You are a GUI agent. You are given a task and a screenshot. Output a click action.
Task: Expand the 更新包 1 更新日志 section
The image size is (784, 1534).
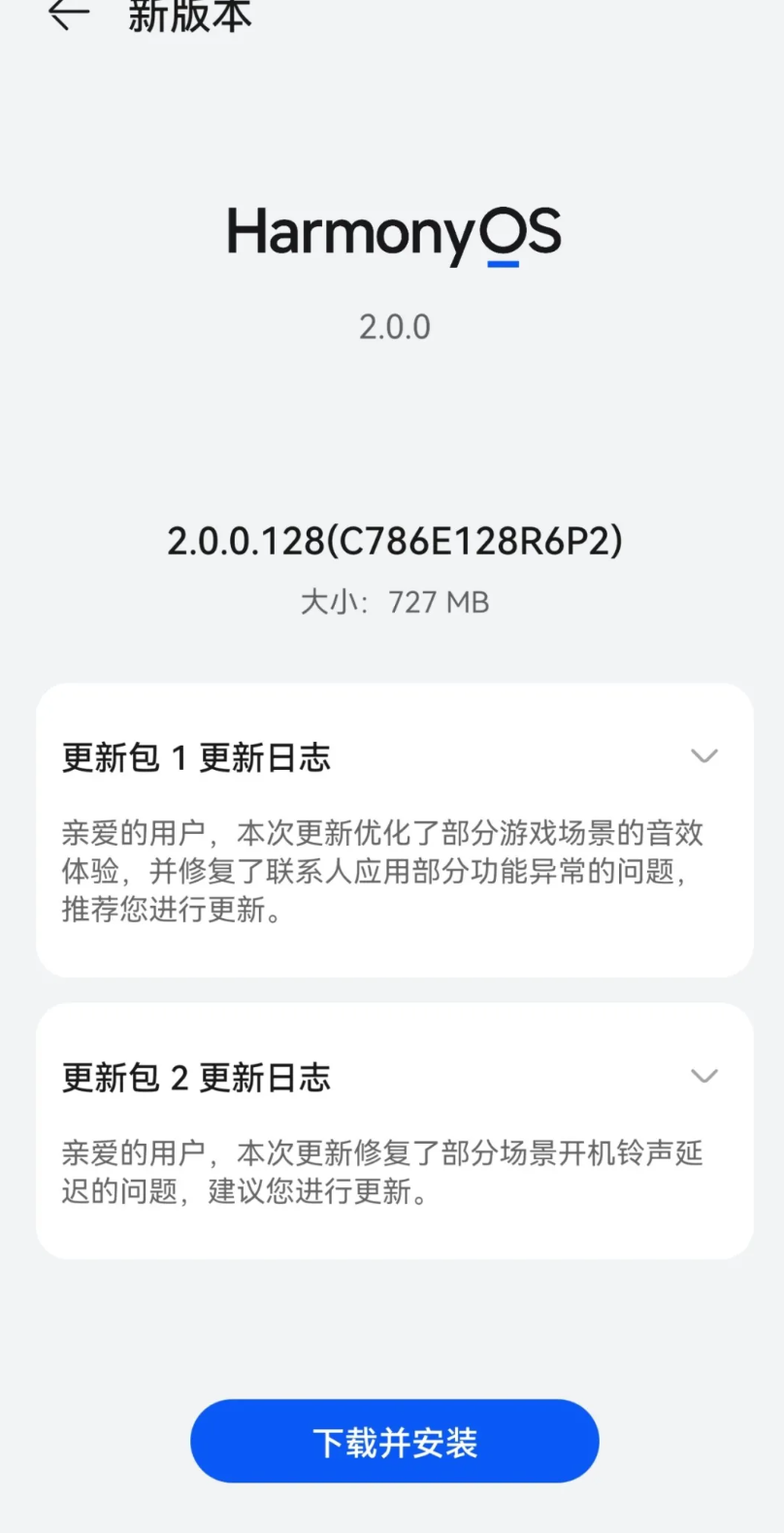pyautogui.click(x=703, y=756)
